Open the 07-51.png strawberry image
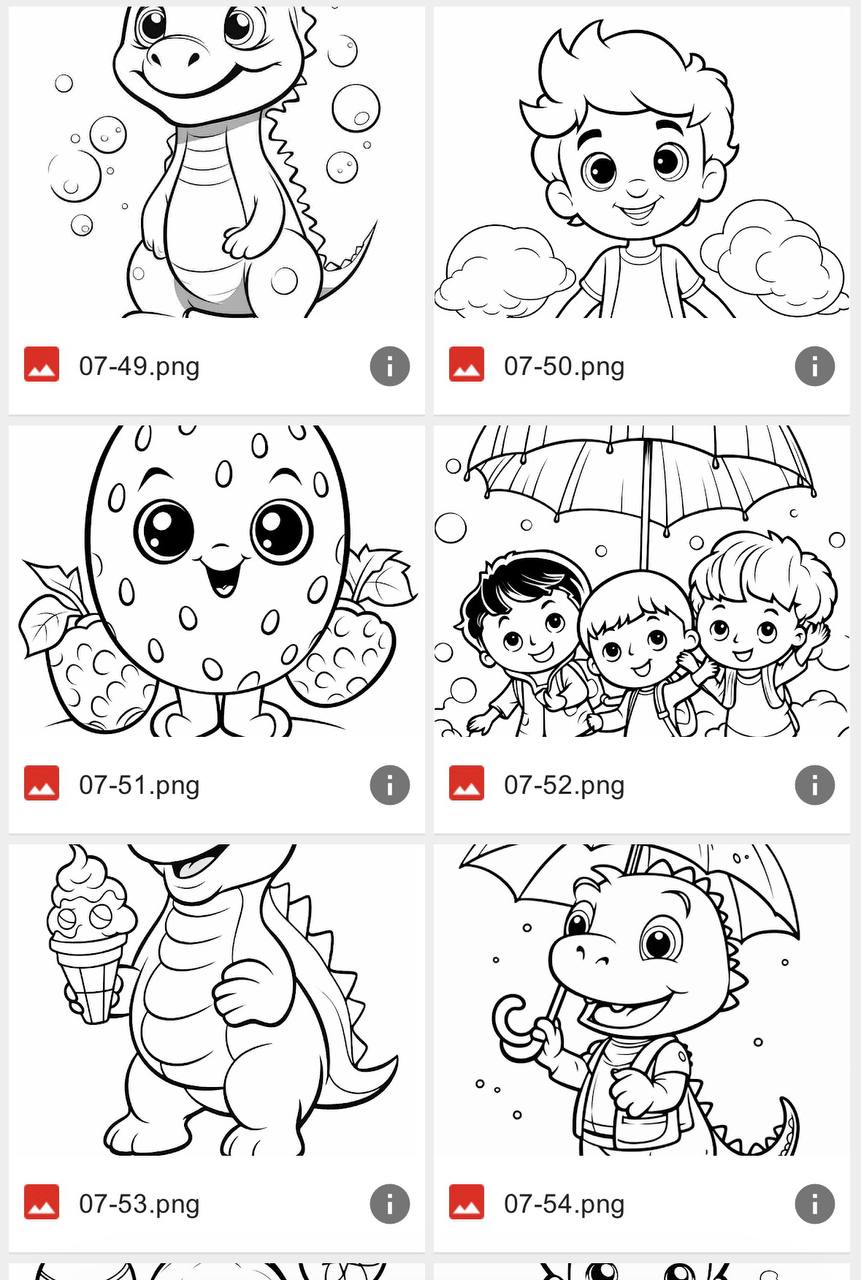 [217, 582]
